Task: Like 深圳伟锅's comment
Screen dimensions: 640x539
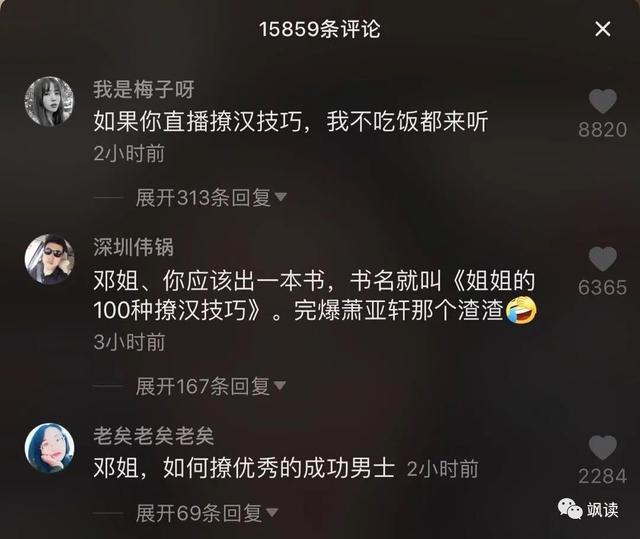Action: pos(602,260)
